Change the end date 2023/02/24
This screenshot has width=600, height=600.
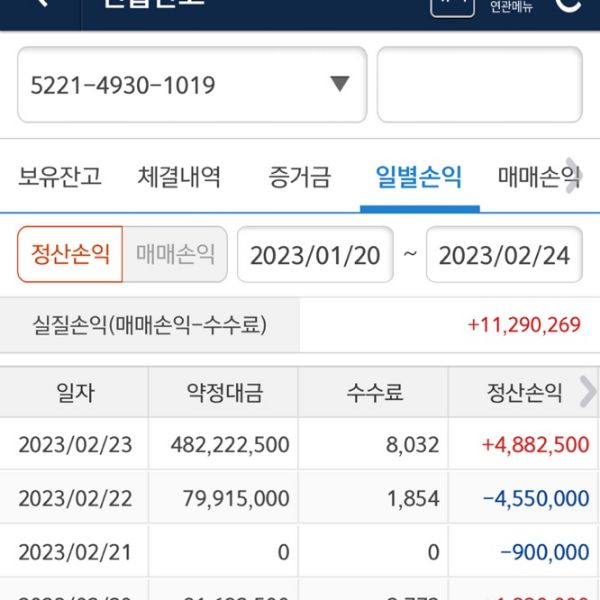(x=504, y=255)
